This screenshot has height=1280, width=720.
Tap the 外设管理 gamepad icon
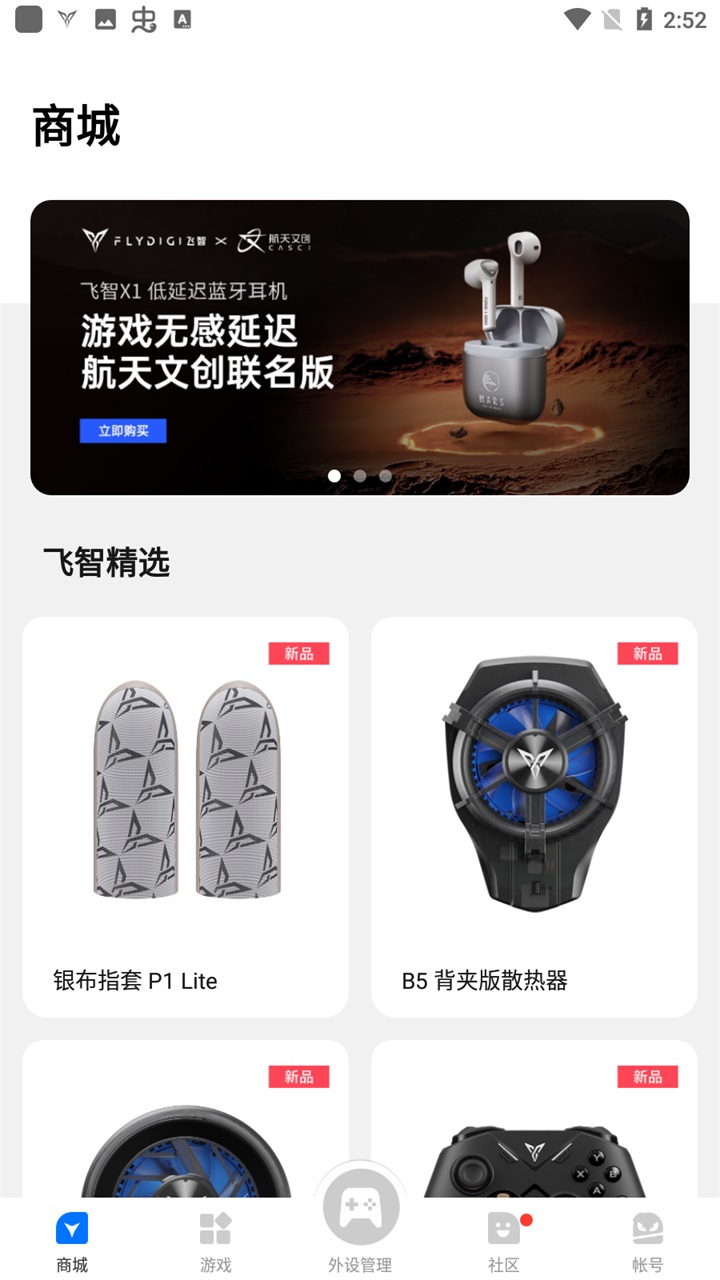359,1205
